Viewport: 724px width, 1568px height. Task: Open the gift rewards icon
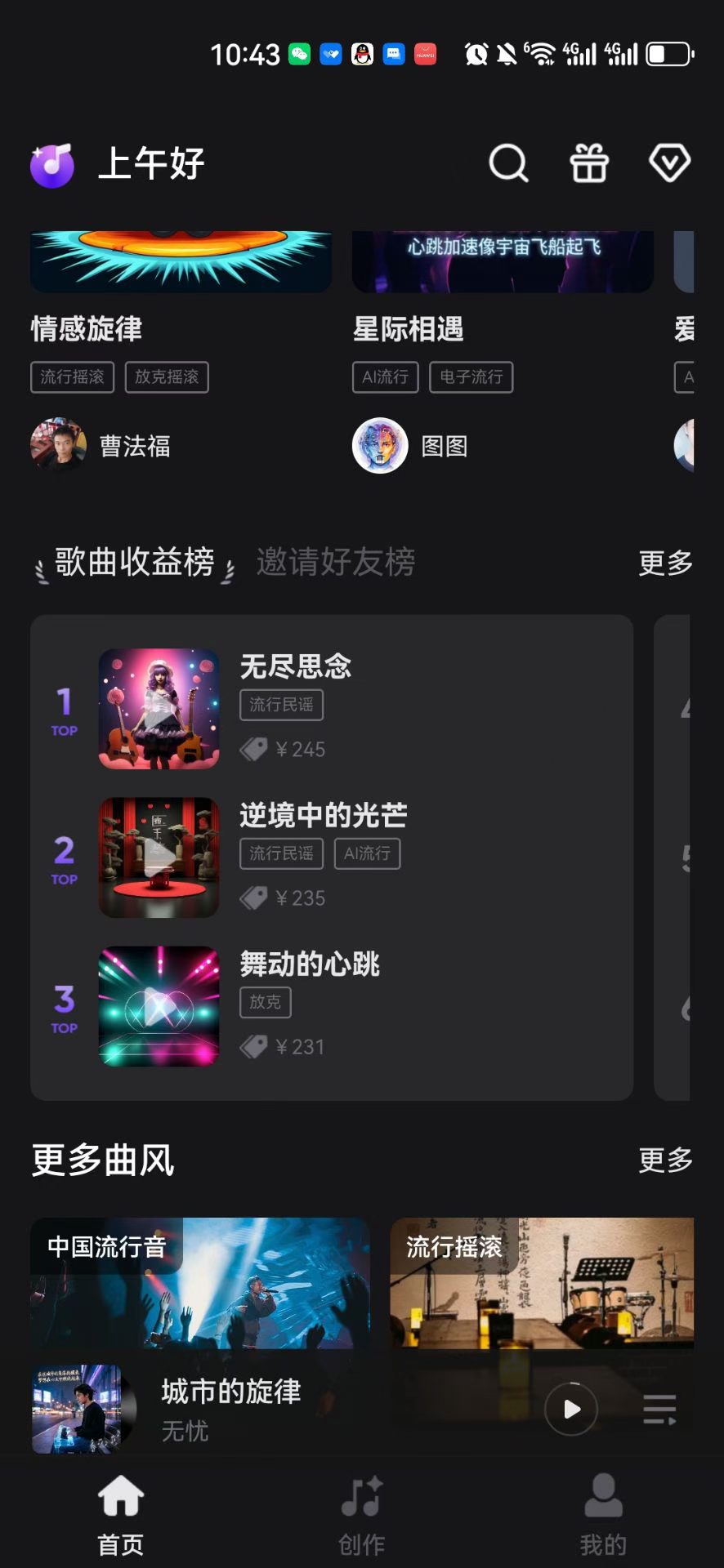(588, 163)
